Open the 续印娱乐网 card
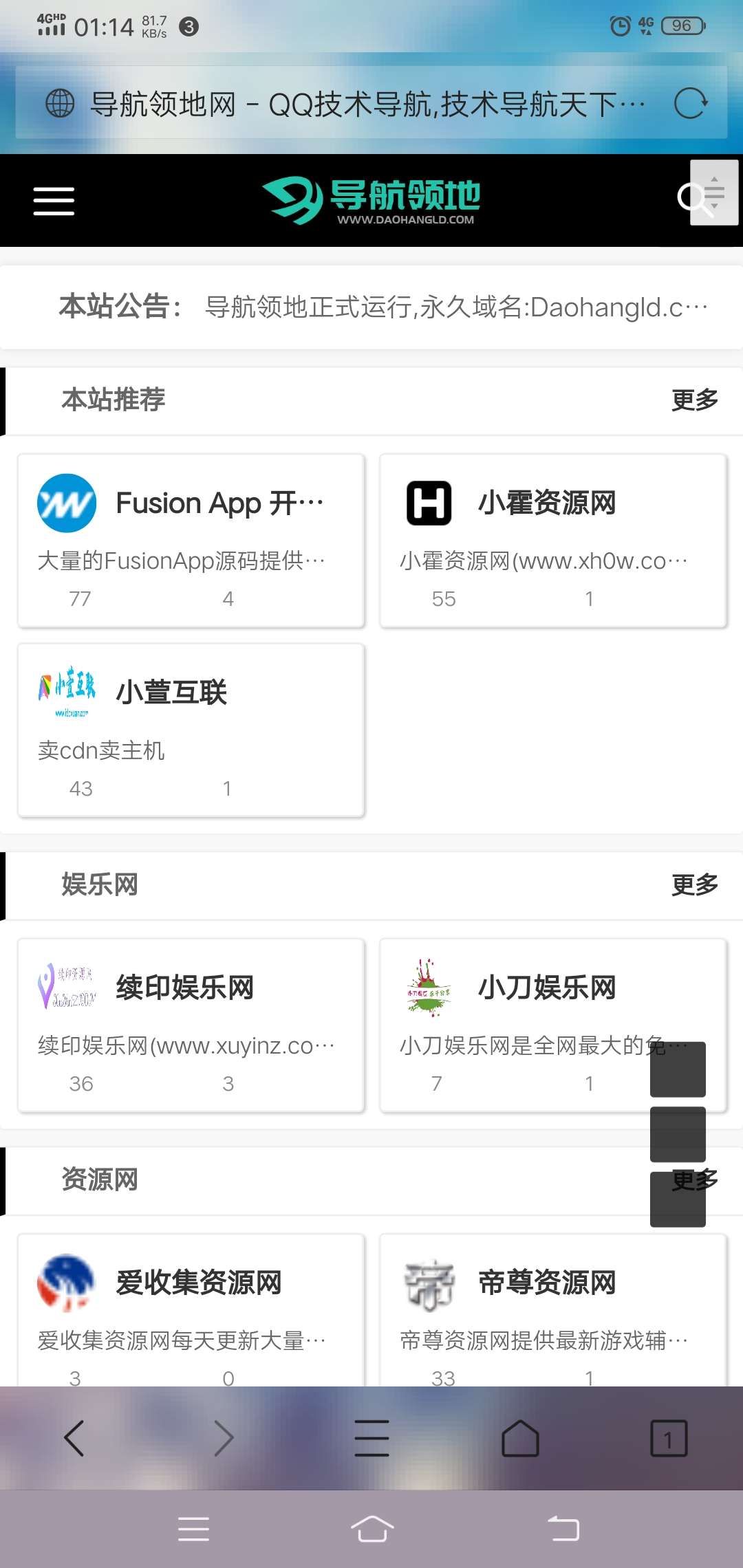 click(191, 1025)
